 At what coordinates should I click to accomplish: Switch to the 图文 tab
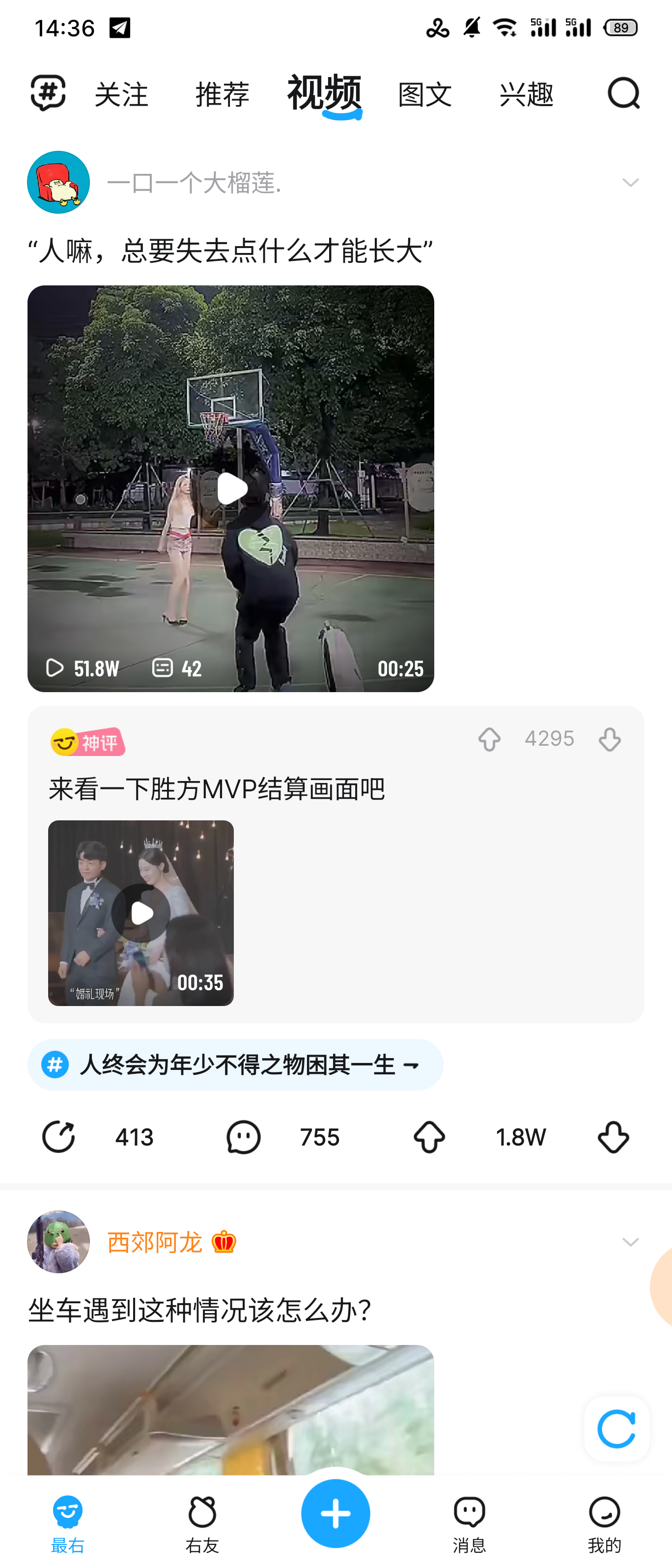tap(425, 95)
